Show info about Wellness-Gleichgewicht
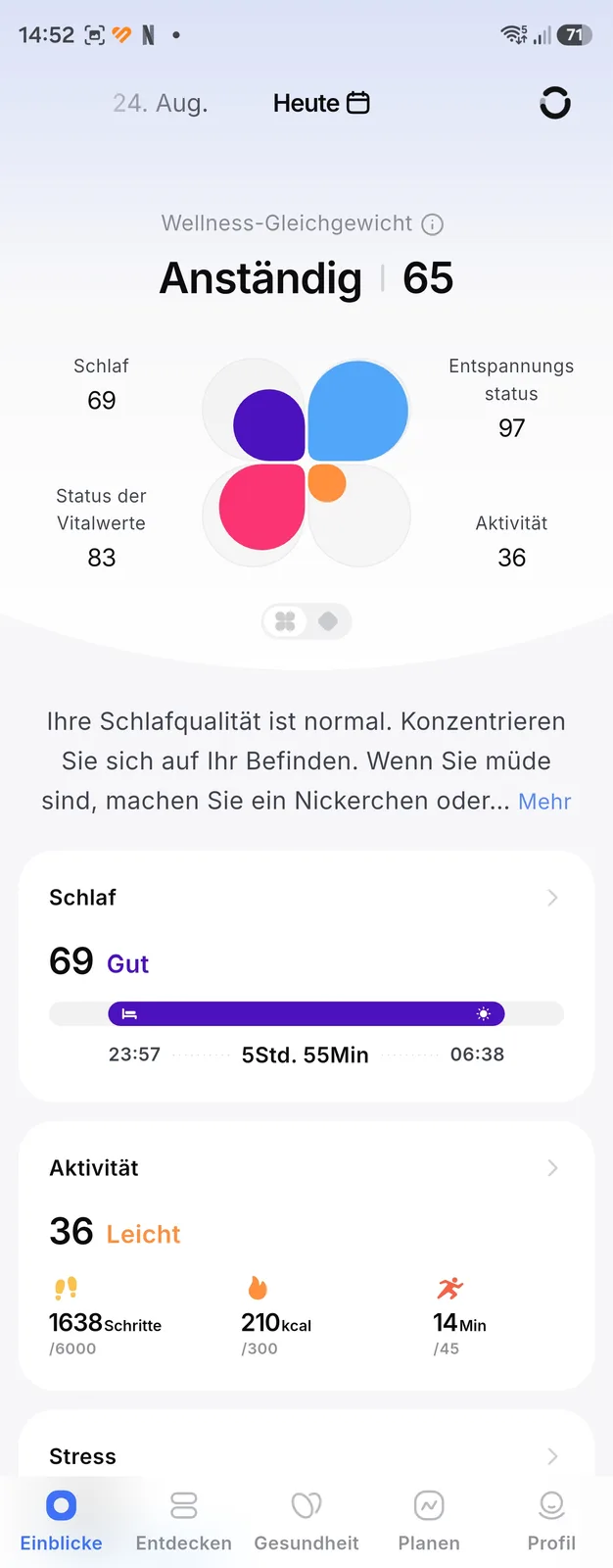The width and height of the screenshot is (613, 1568). click(432, 224)
